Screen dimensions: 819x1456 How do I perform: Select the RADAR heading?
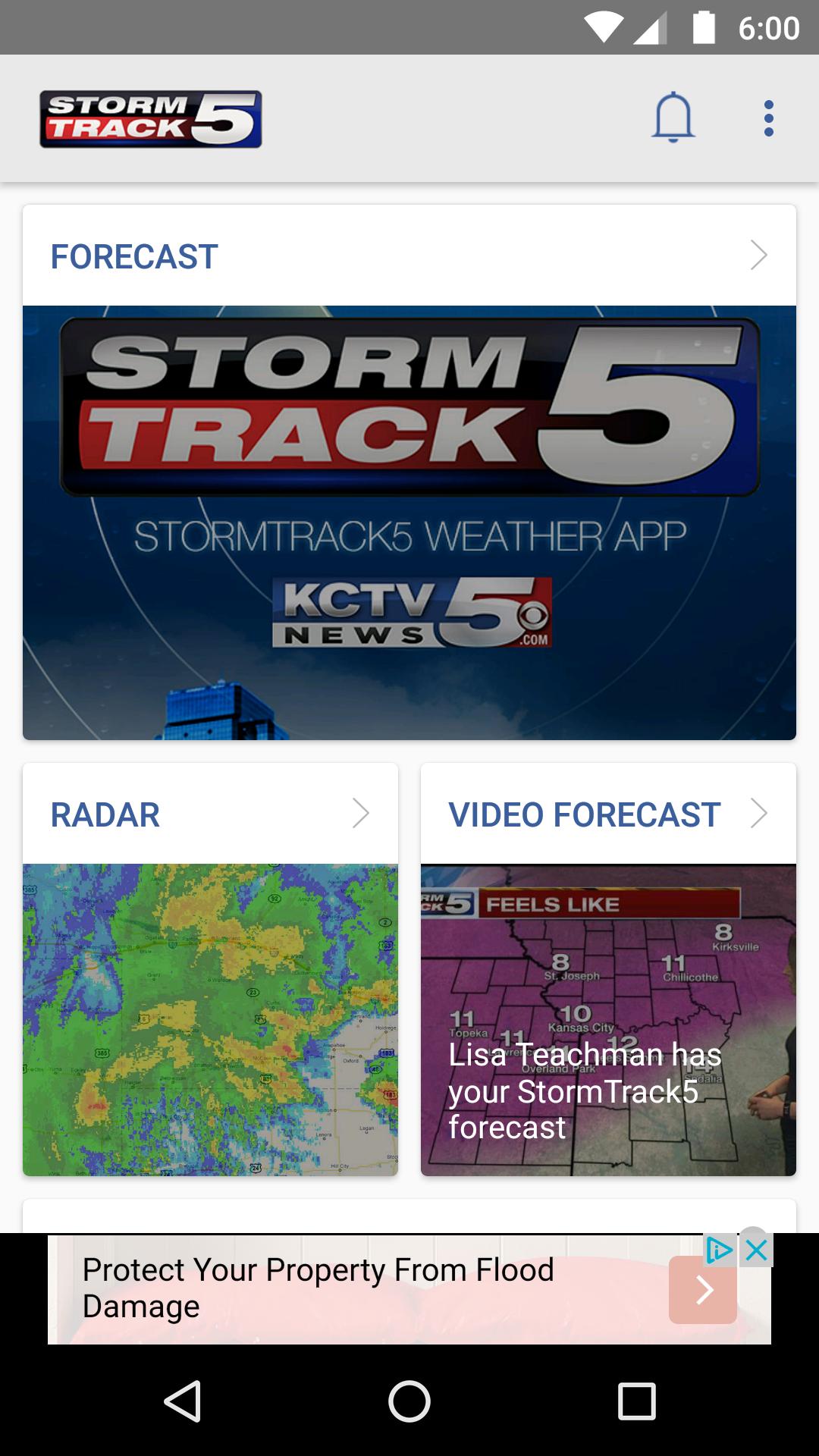(x=105, y=814)
